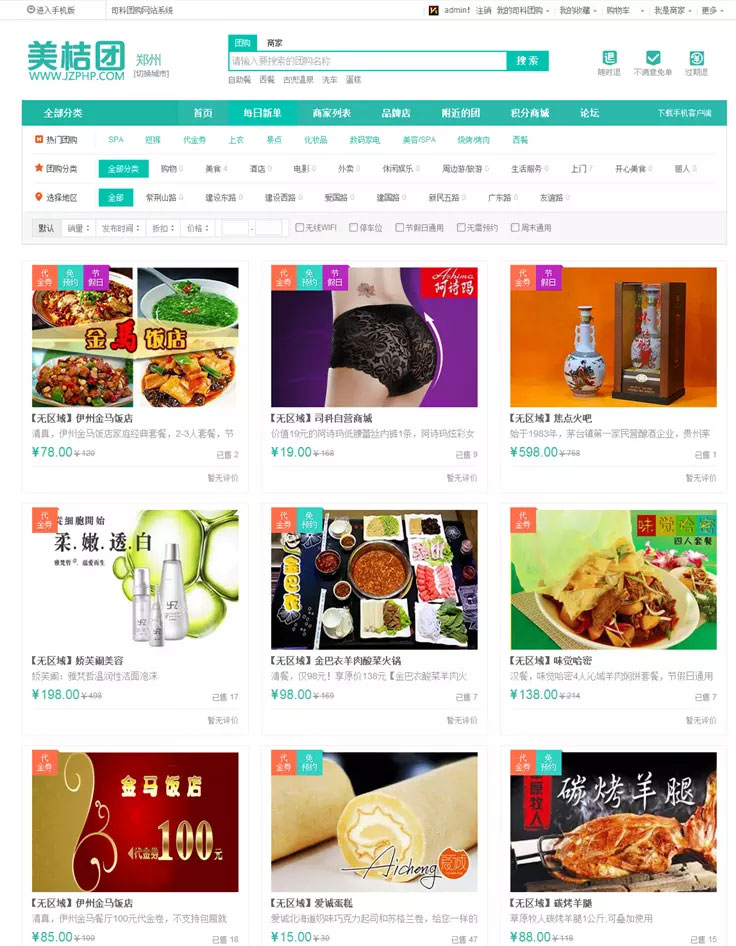
Task: Tap the search box for group deals
Action: 367,61
